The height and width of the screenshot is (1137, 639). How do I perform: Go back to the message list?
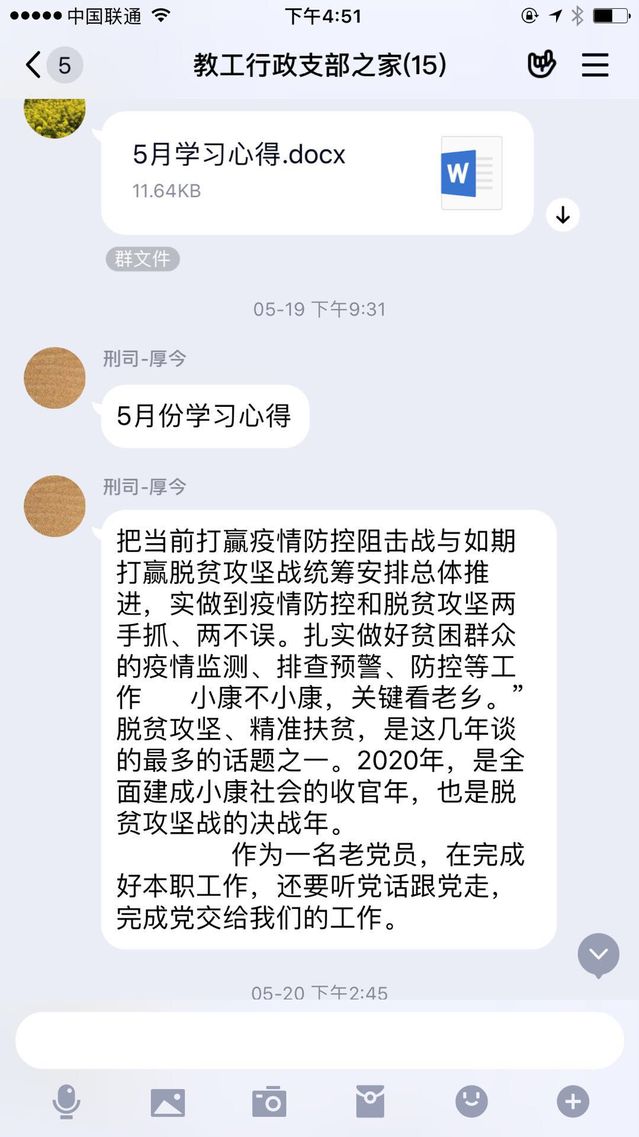coord(50,66)
